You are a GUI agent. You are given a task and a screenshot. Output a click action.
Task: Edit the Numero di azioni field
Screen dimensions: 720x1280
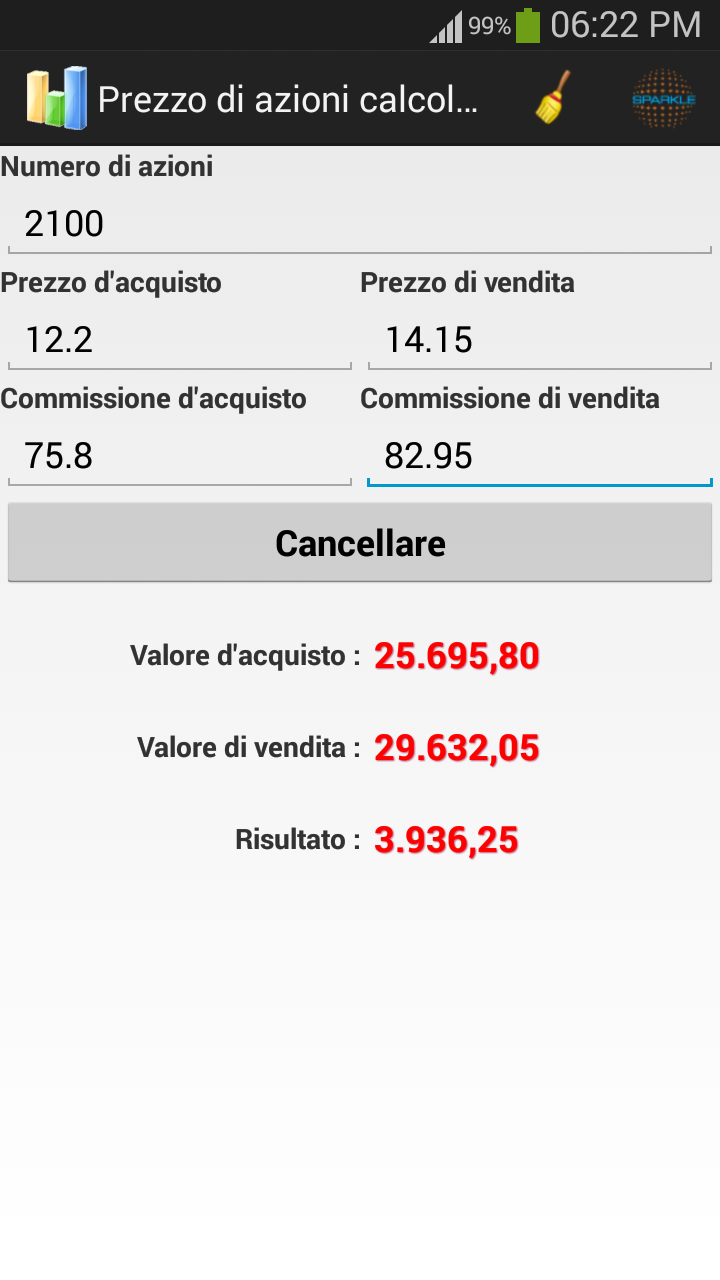point(360,224)
